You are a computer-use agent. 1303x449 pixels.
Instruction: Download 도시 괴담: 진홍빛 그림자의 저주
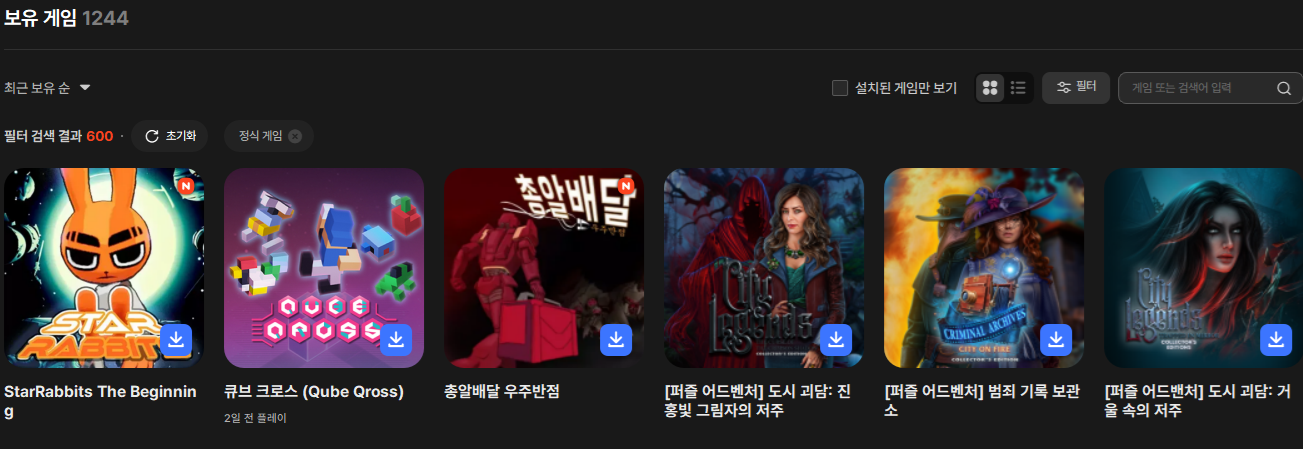[x=836, y=340]
